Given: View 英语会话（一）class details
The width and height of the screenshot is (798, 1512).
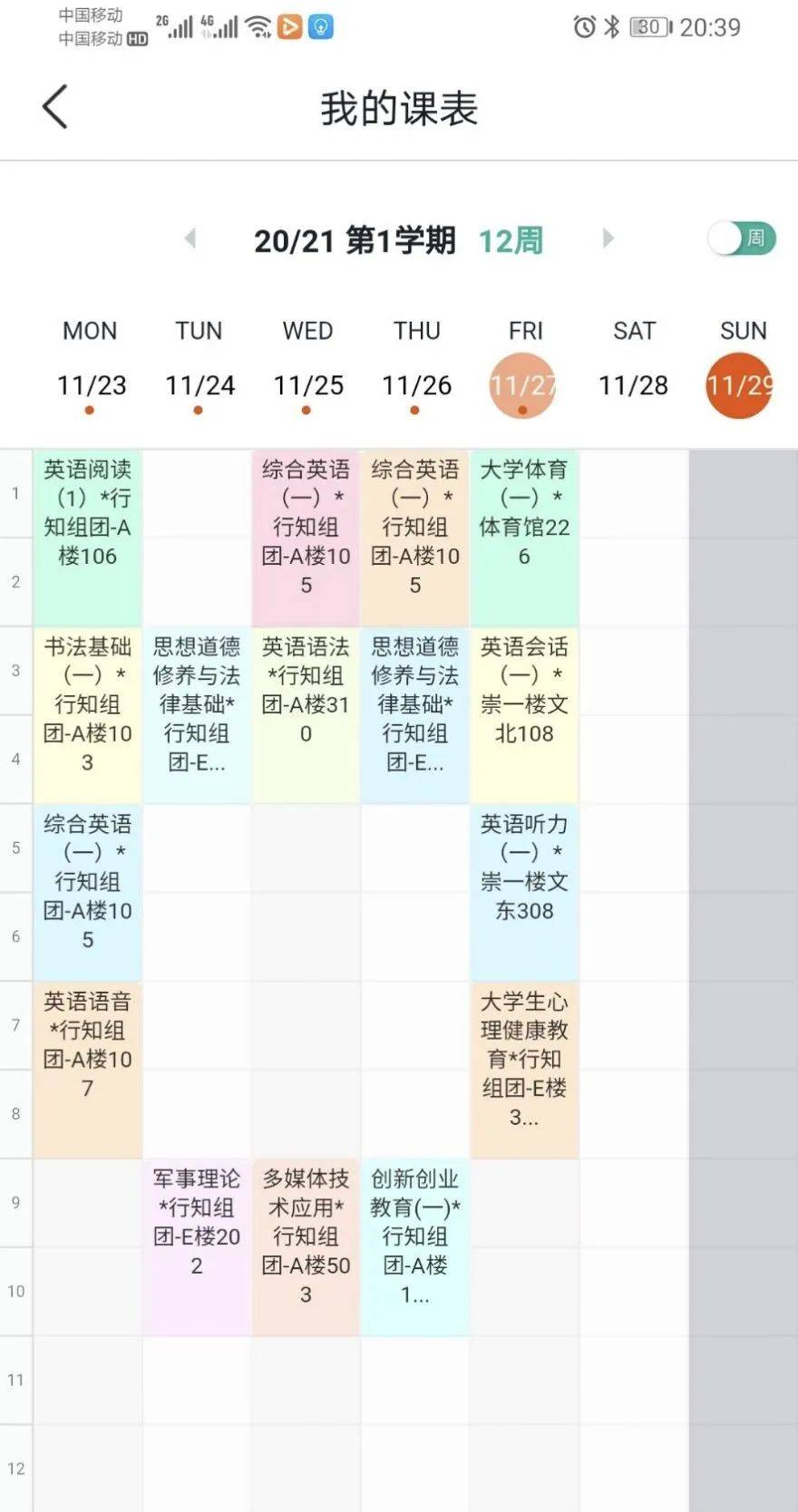Looking at the screenshot, I should 524,714.
